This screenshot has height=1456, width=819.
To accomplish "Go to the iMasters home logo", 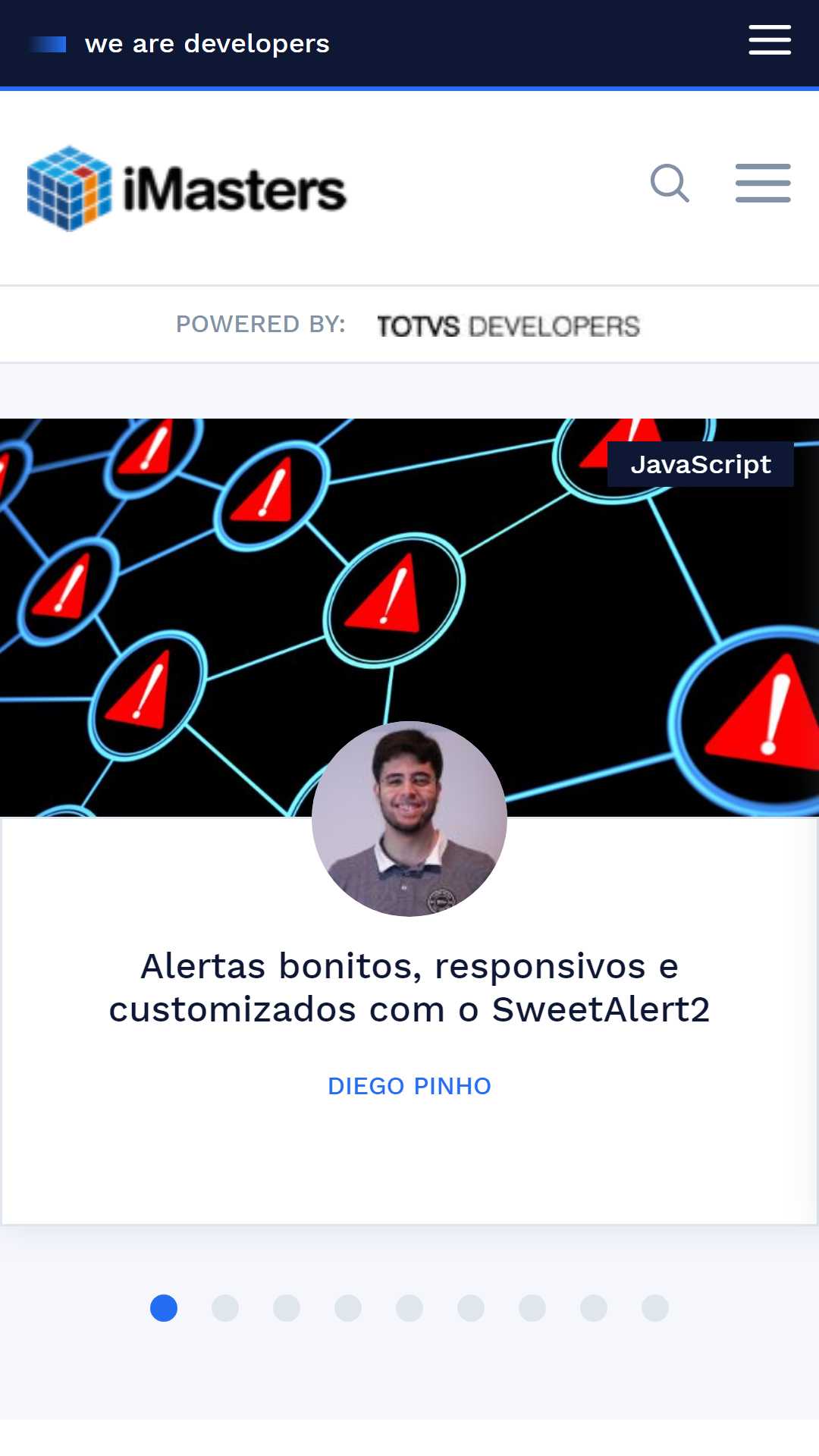I will [187, 188].
